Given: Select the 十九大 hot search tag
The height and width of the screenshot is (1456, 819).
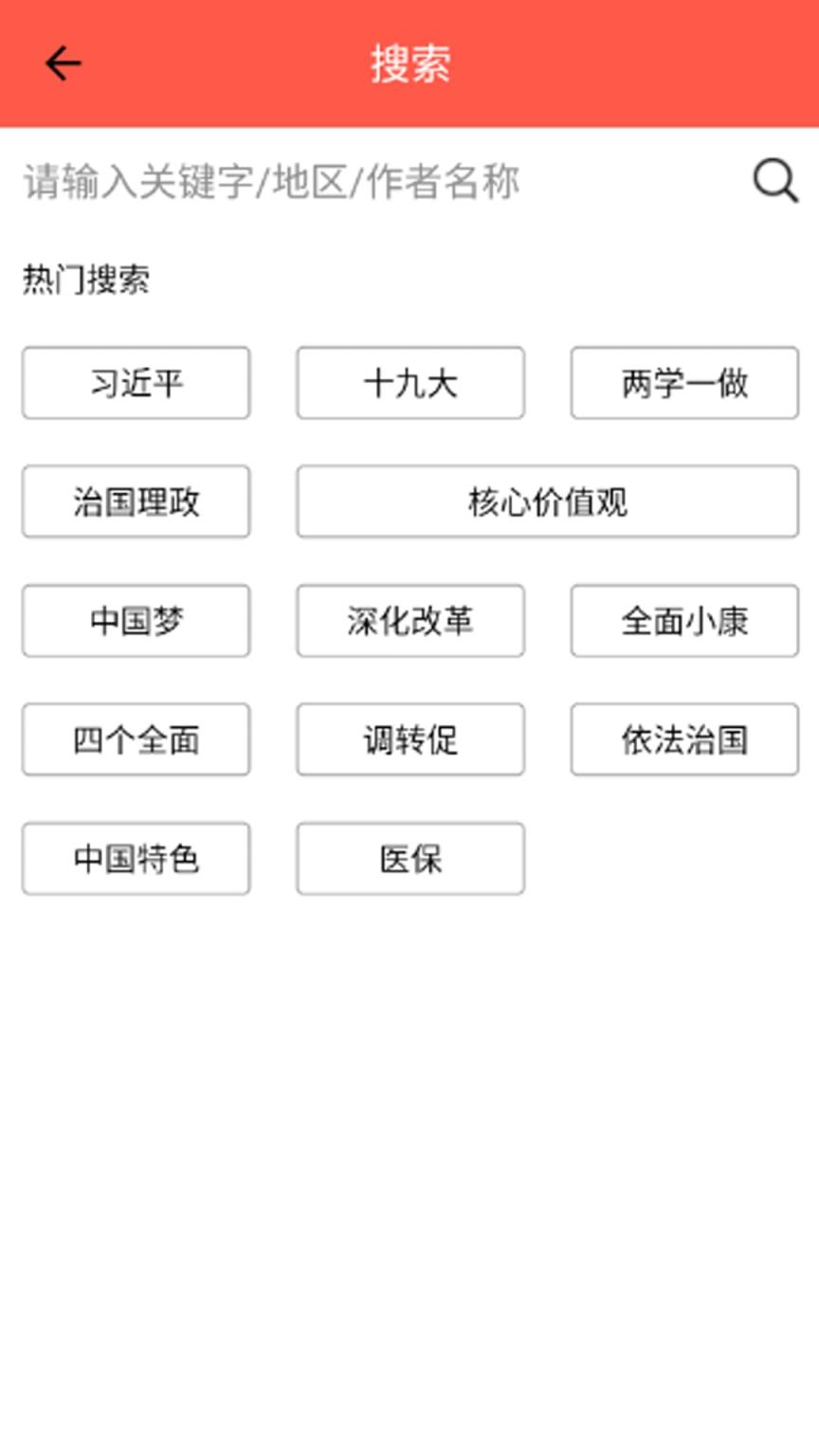Looking at the screenshot, I should (x=409, y=383).
